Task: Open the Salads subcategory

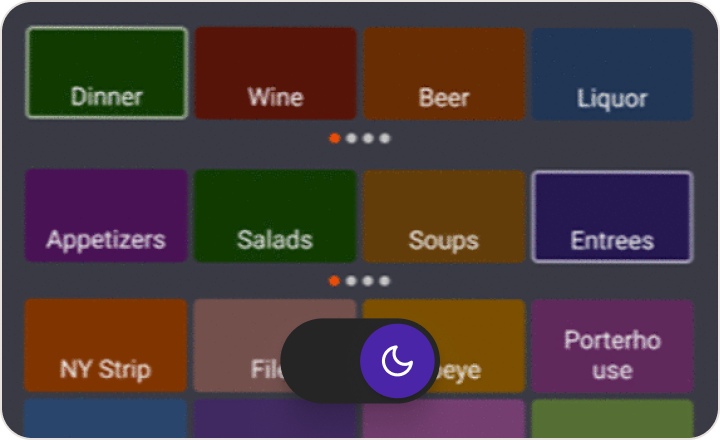Action: coord(275,216)
